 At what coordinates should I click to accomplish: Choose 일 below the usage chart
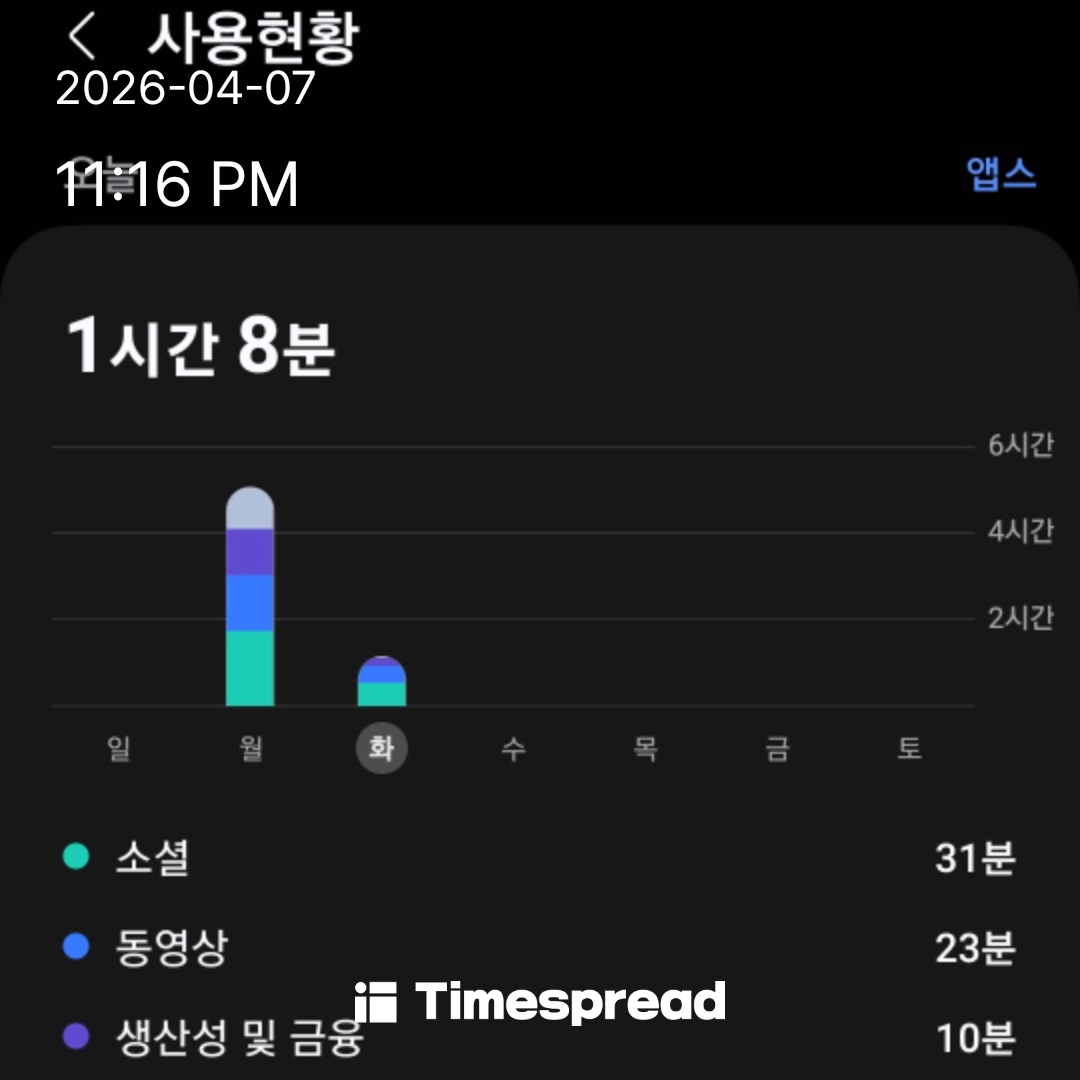coord(119,749)
